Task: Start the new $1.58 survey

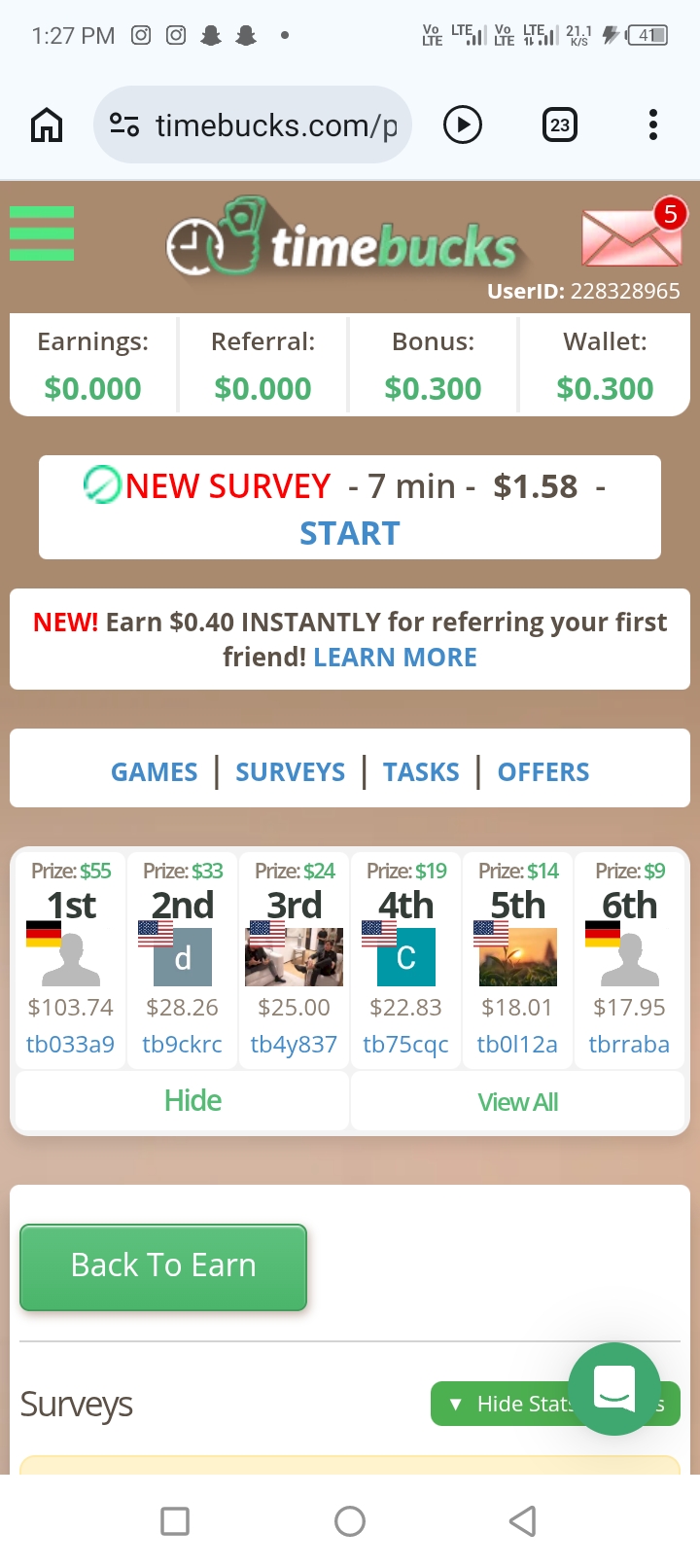Action: (x=349, y=533)
